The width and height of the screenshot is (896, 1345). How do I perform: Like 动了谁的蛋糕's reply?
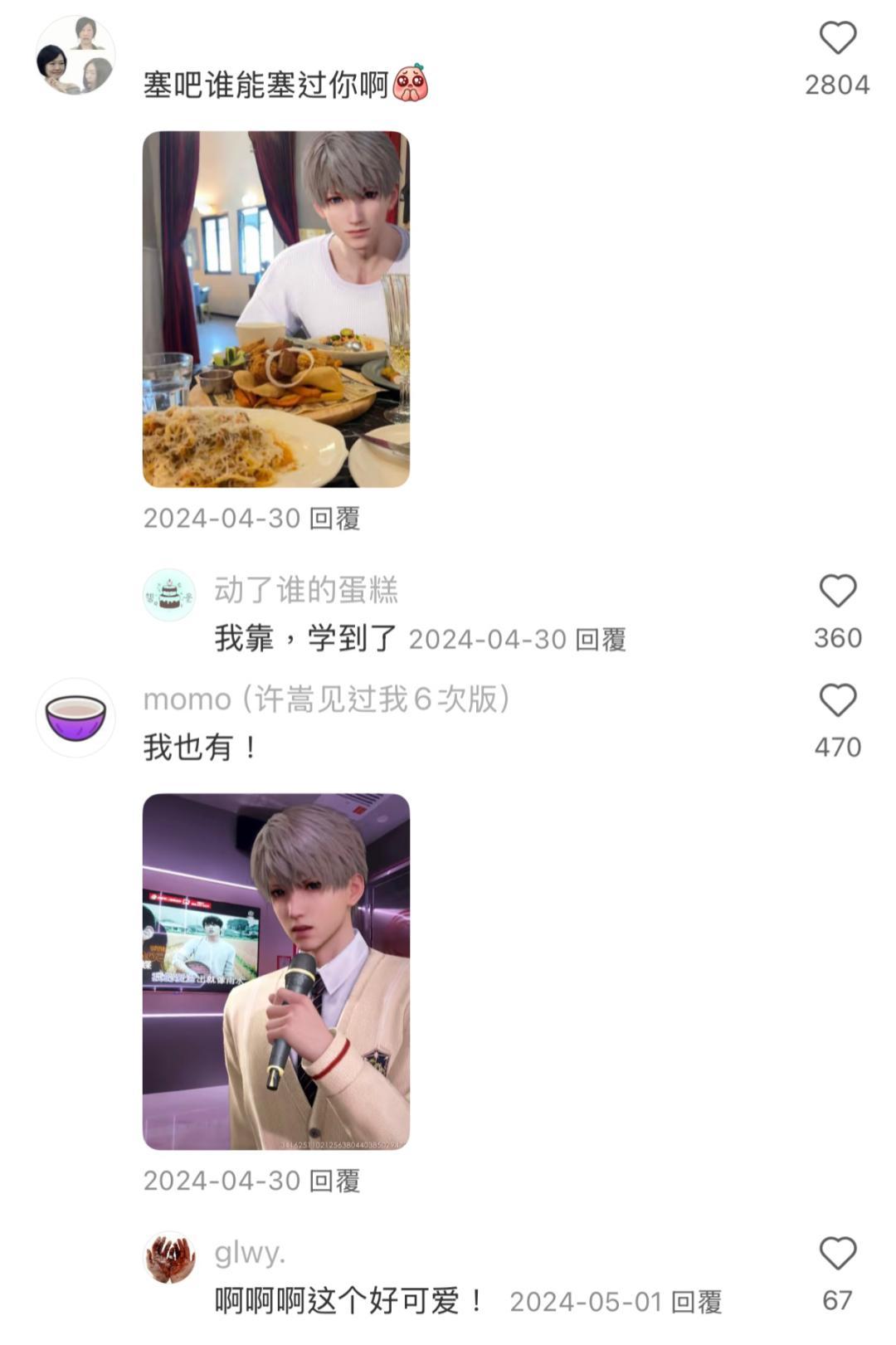coord(837,592)
